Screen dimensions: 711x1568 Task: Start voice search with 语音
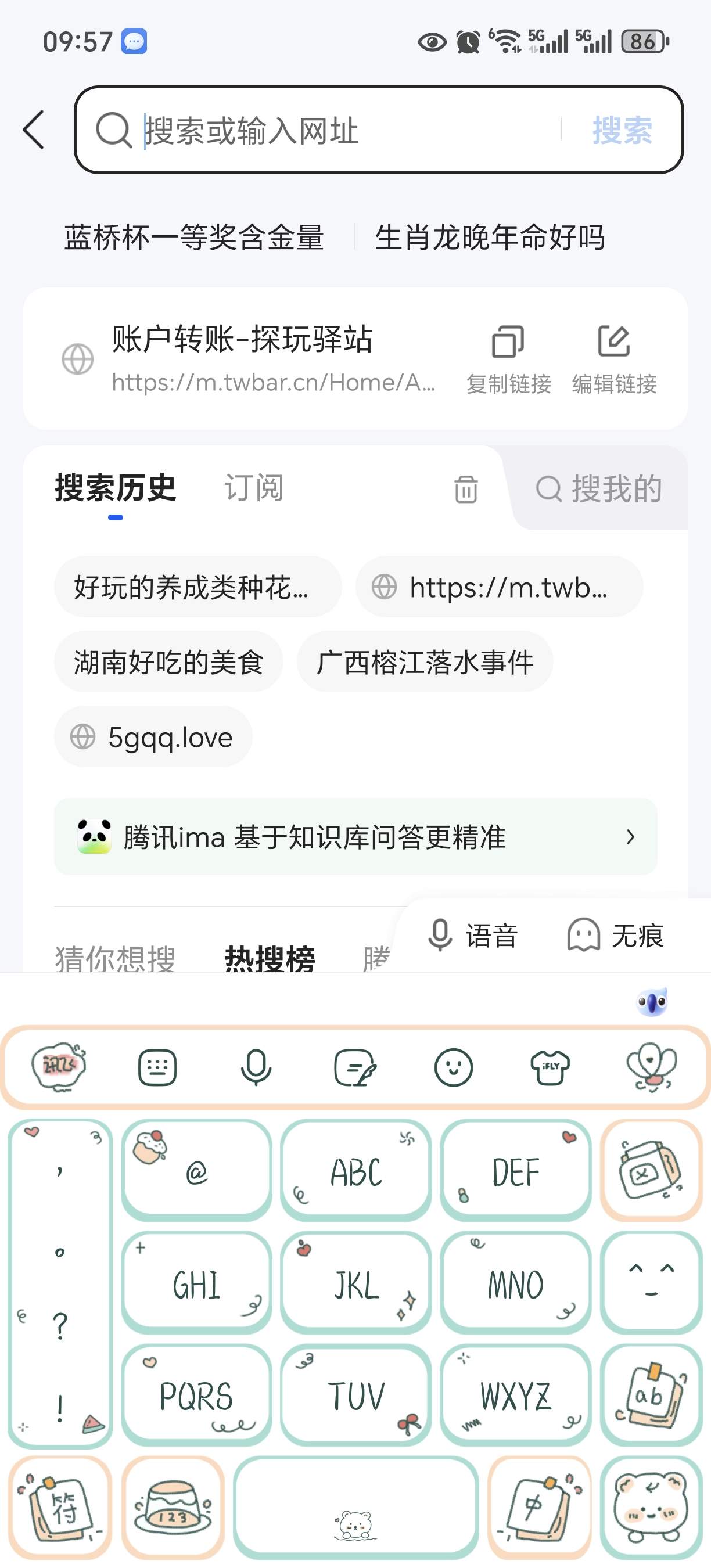[473, 936]
